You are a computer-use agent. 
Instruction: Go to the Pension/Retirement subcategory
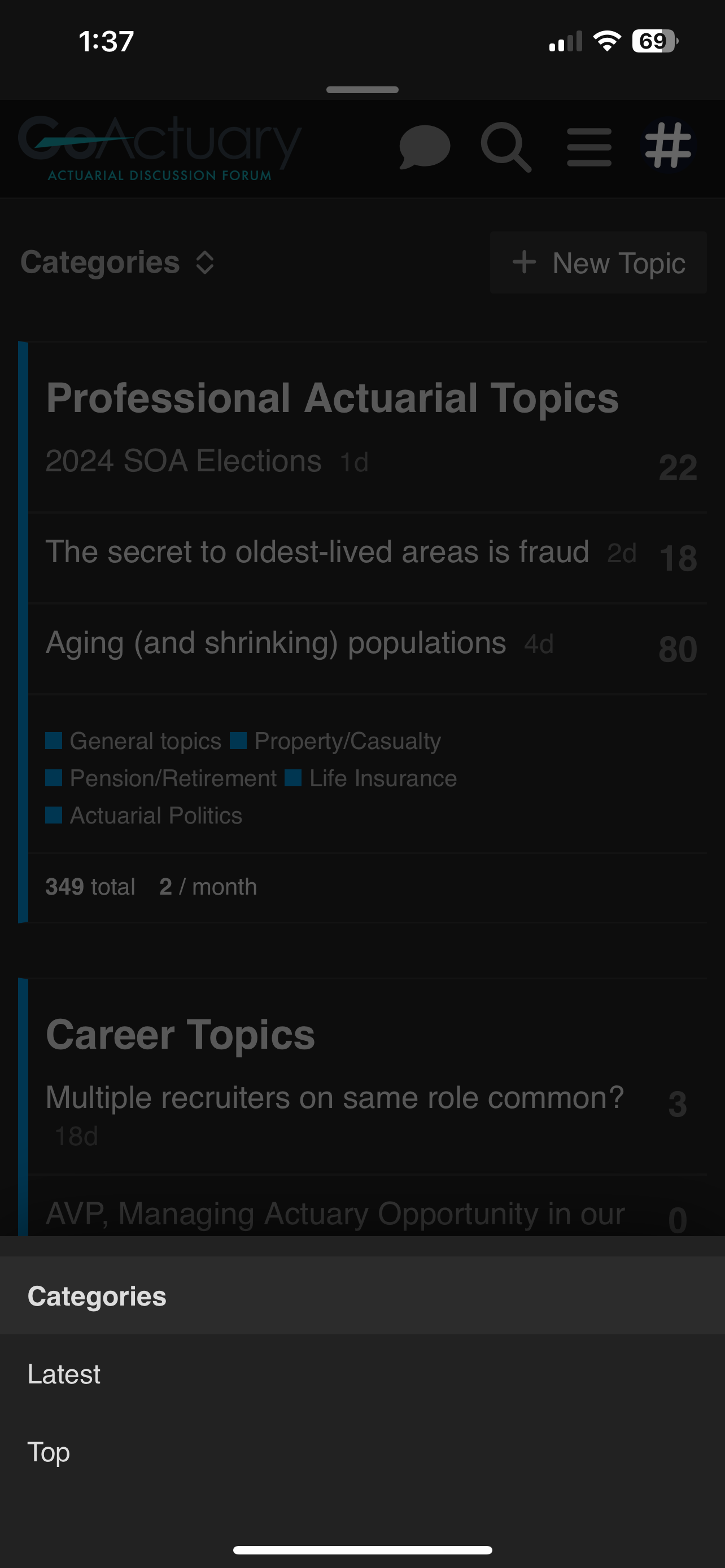pyautogui.click(x=161, y=778)
